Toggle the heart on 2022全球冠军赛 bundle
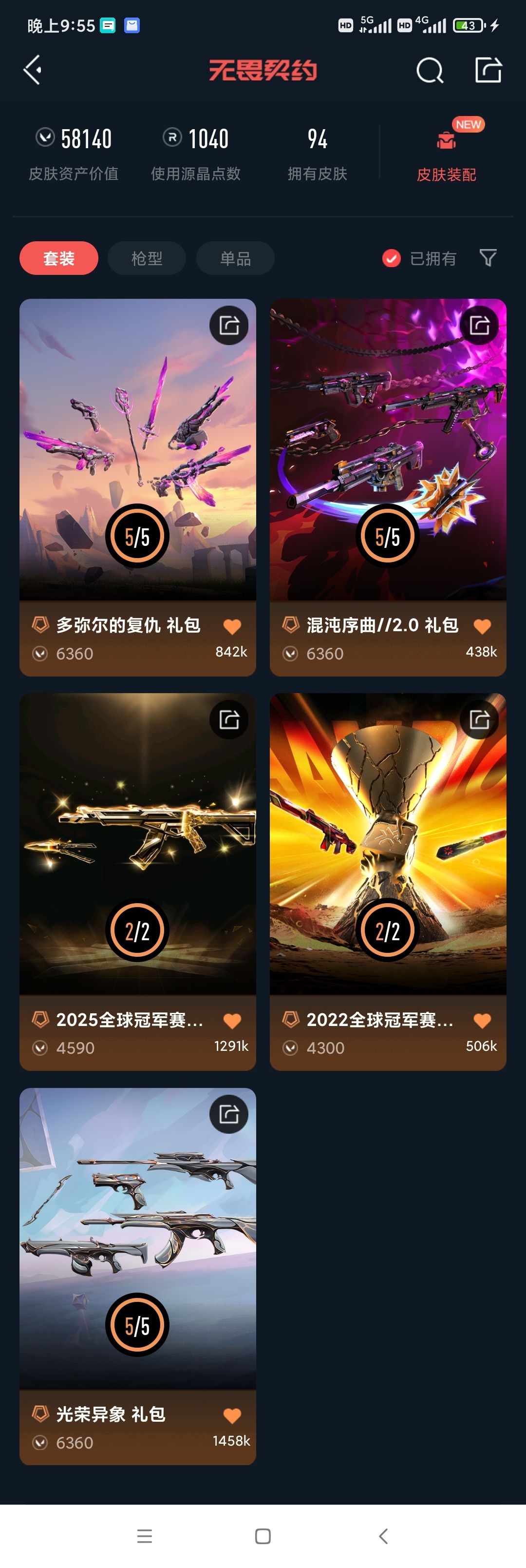The image size is (526, 1568). click(x=482, y=1021)
